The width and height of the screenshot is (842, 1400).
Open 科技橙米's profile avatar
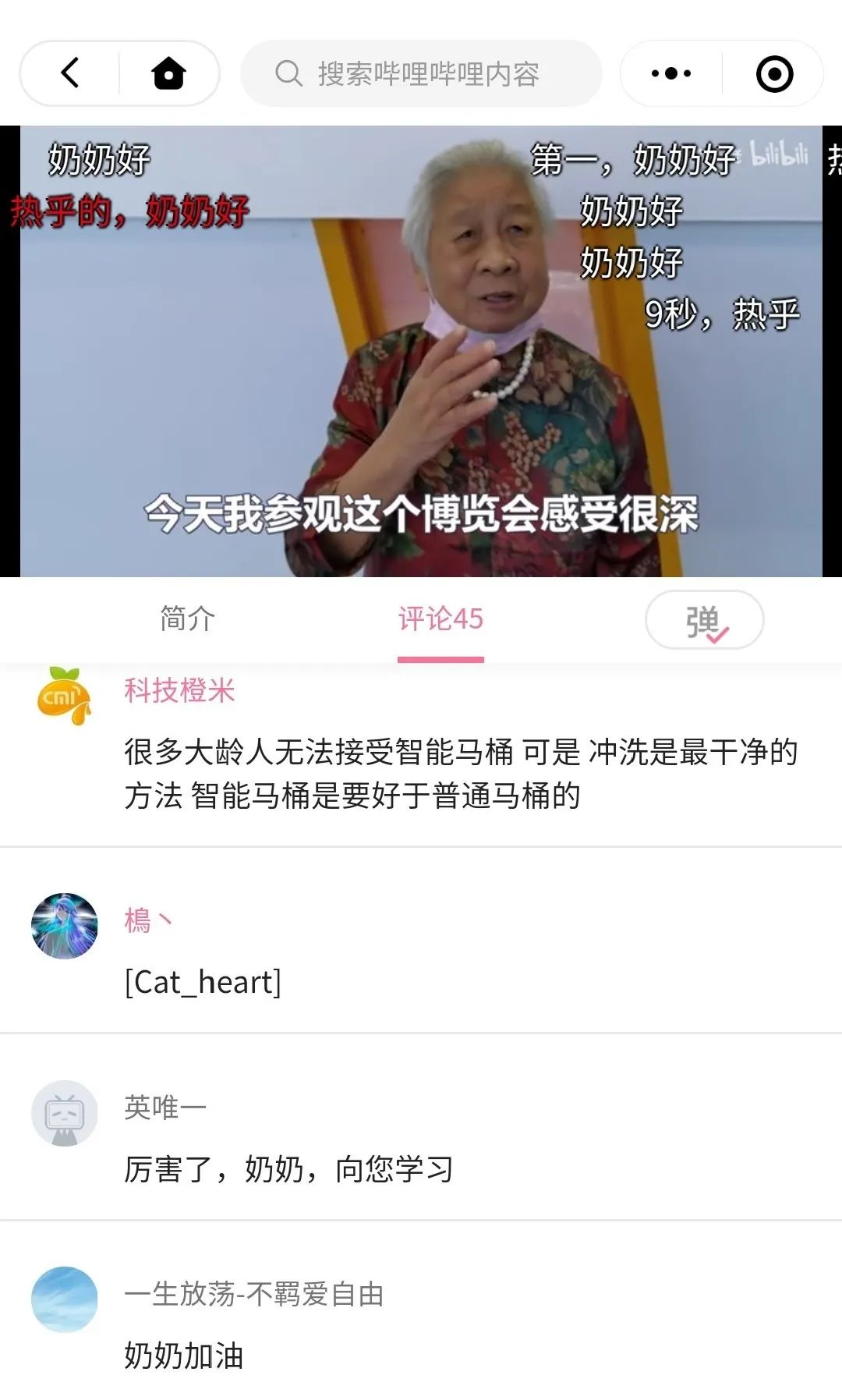coord(64,694)
